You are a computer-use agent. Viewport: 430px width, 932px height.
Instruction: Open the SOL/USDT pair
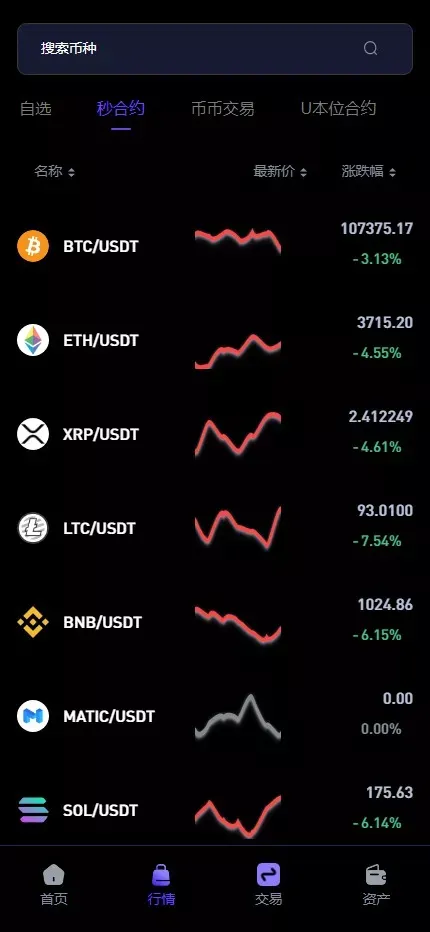[x=215, y=809]
